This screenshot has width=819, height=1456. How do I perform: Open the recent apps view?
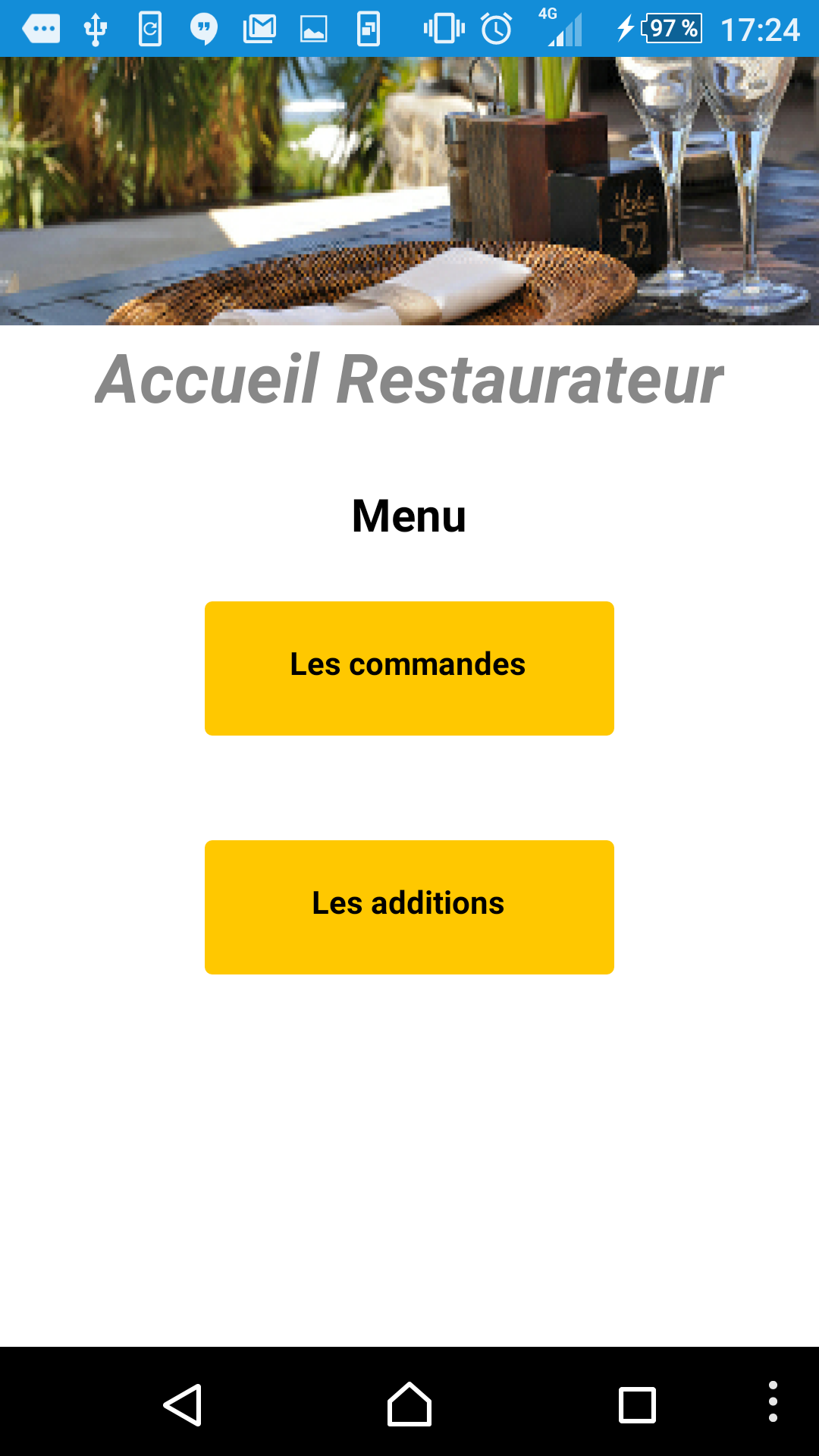coord(637,1405)
